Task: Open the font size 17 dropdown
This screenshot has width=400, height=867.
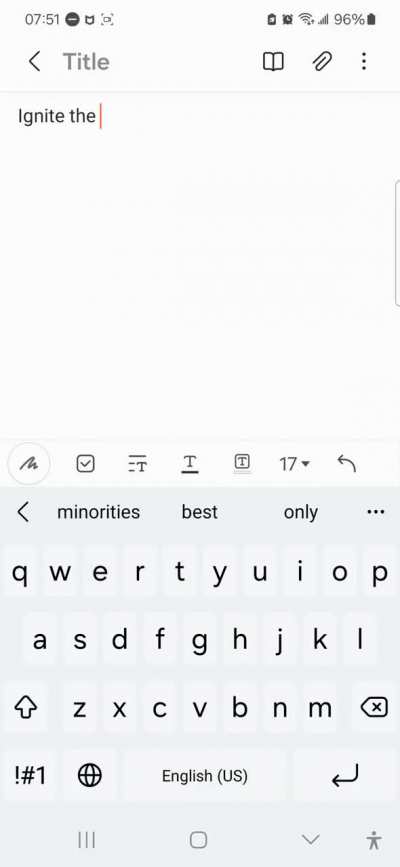Action: coord(294,464)
